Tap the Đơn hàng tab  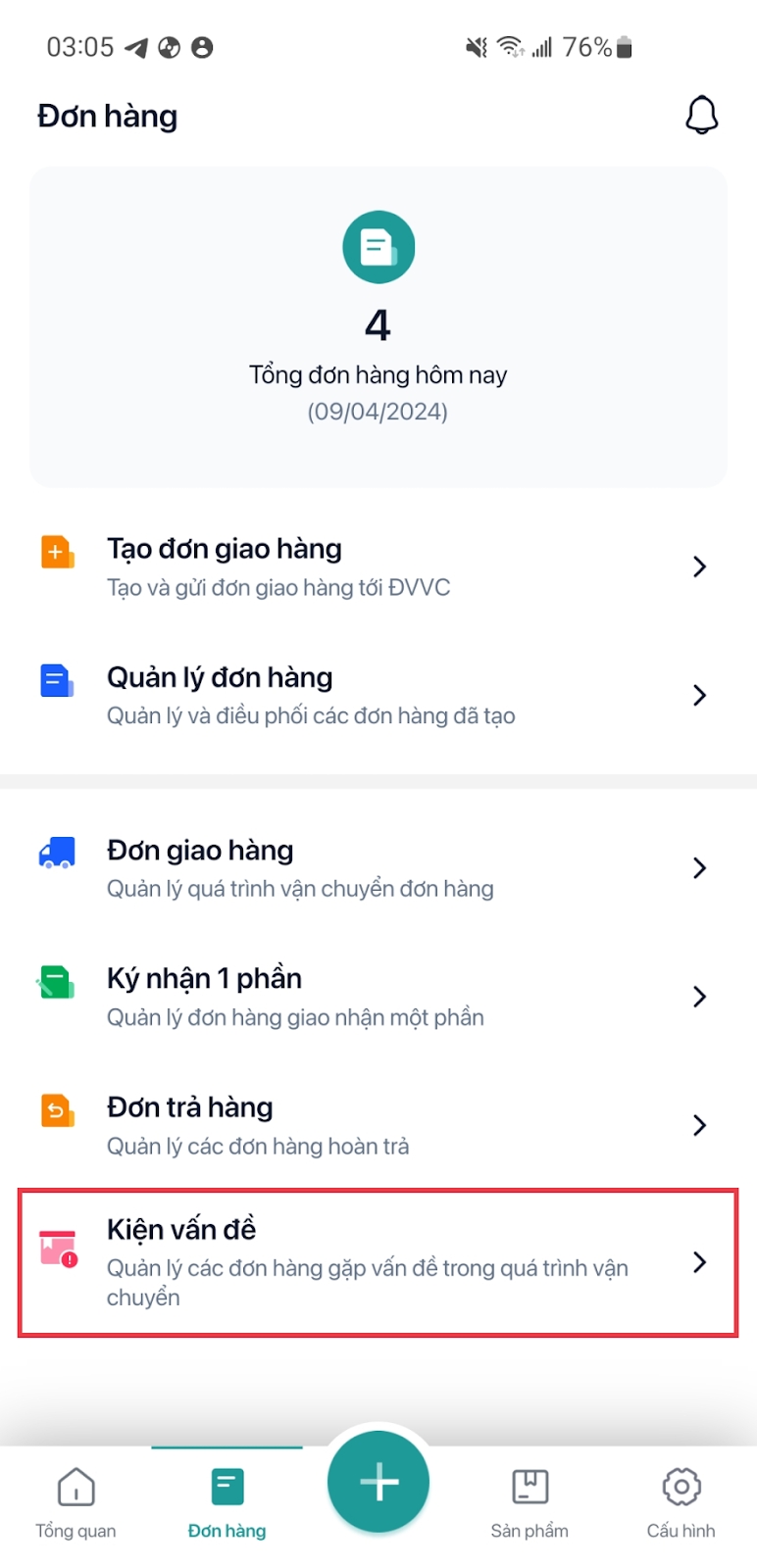[227, 1501]
